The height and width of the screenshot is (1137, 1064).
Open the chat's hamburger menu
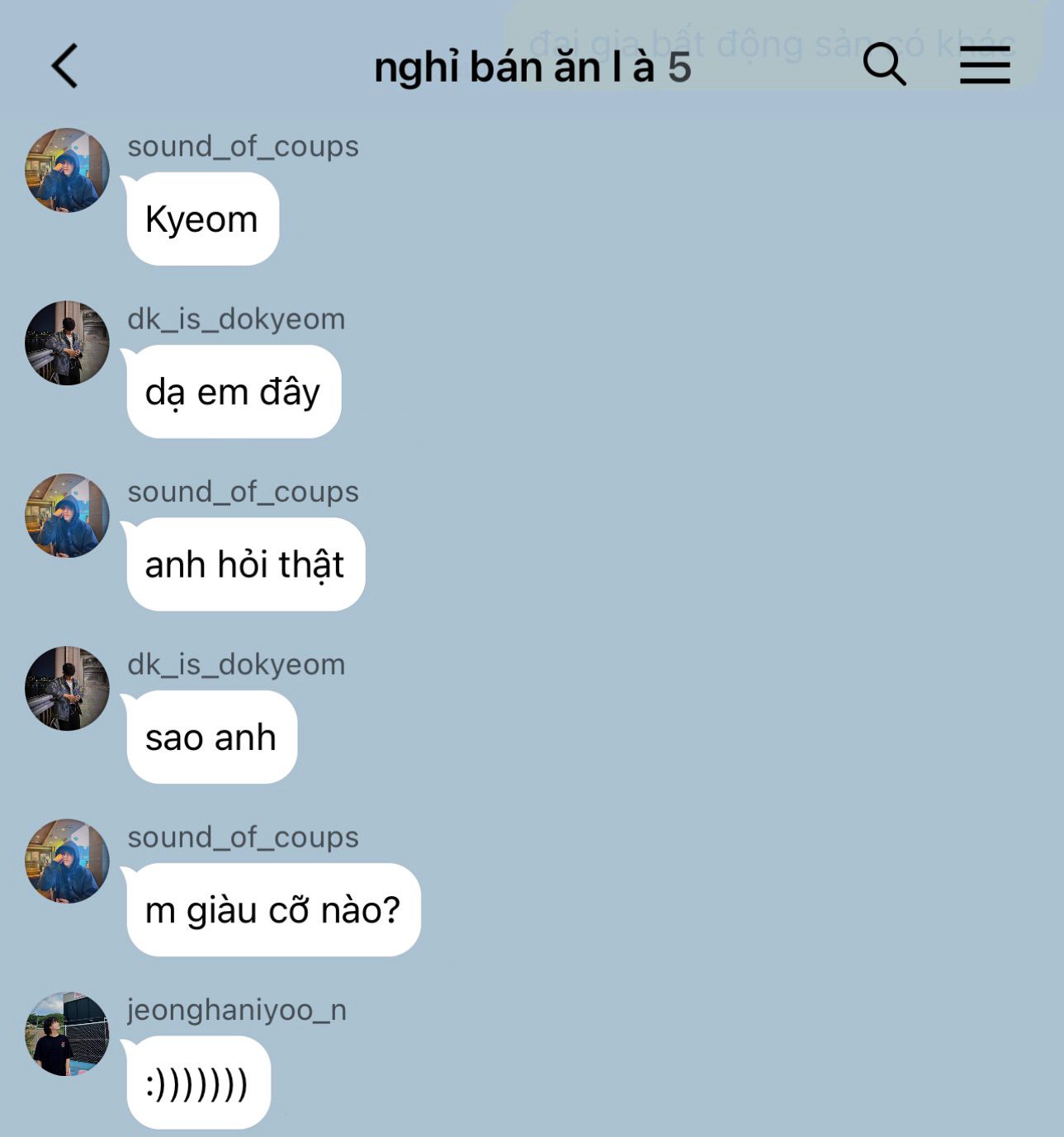(985, 65)
